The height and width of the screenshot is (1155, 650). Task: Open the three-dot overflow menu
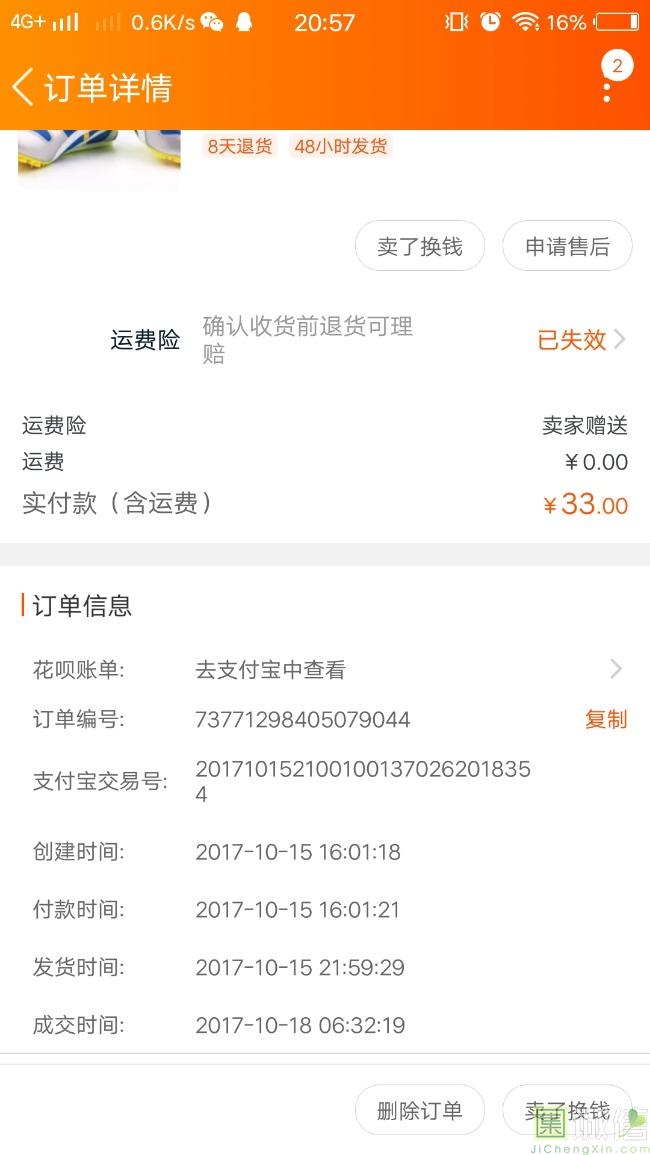tap(607, 89)
